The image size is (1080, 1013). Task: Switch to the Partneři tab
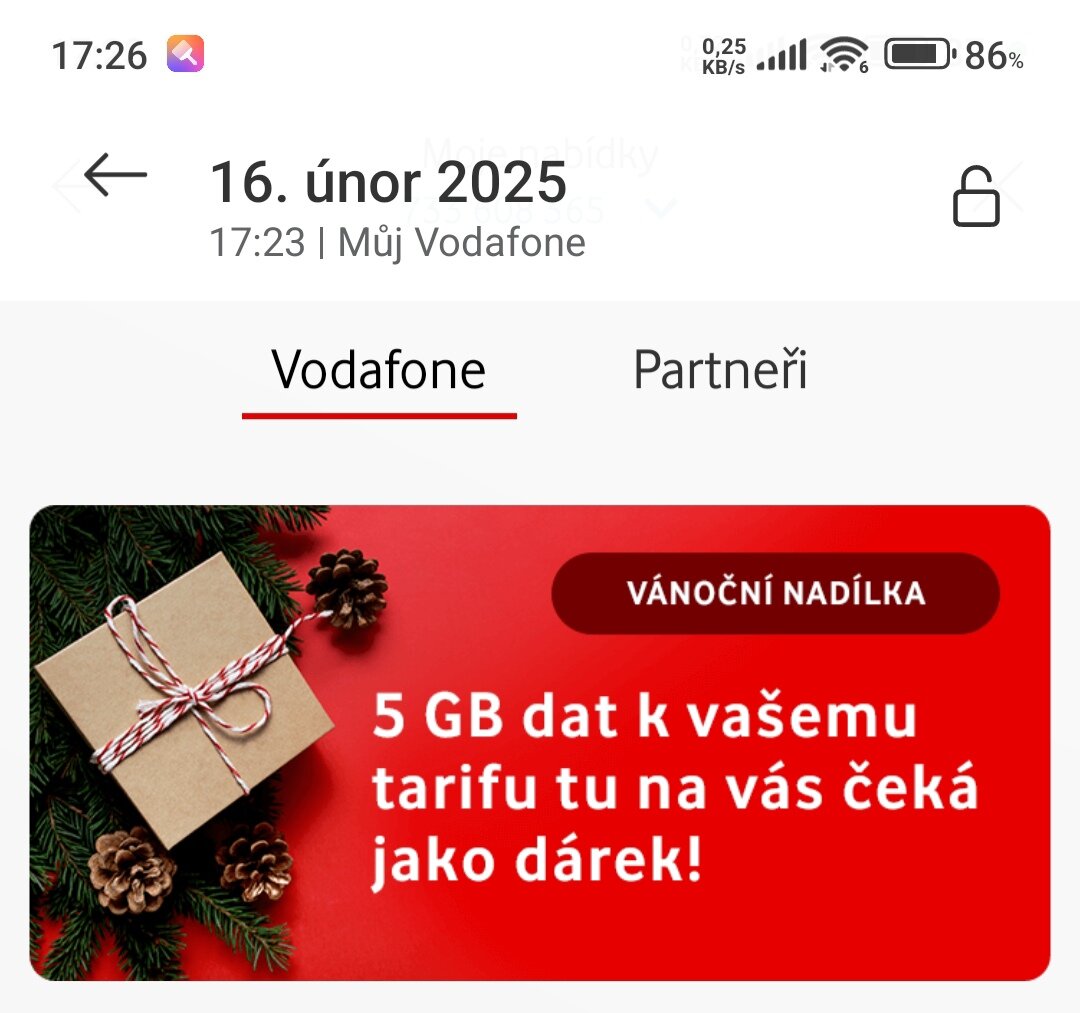[720, 371]
